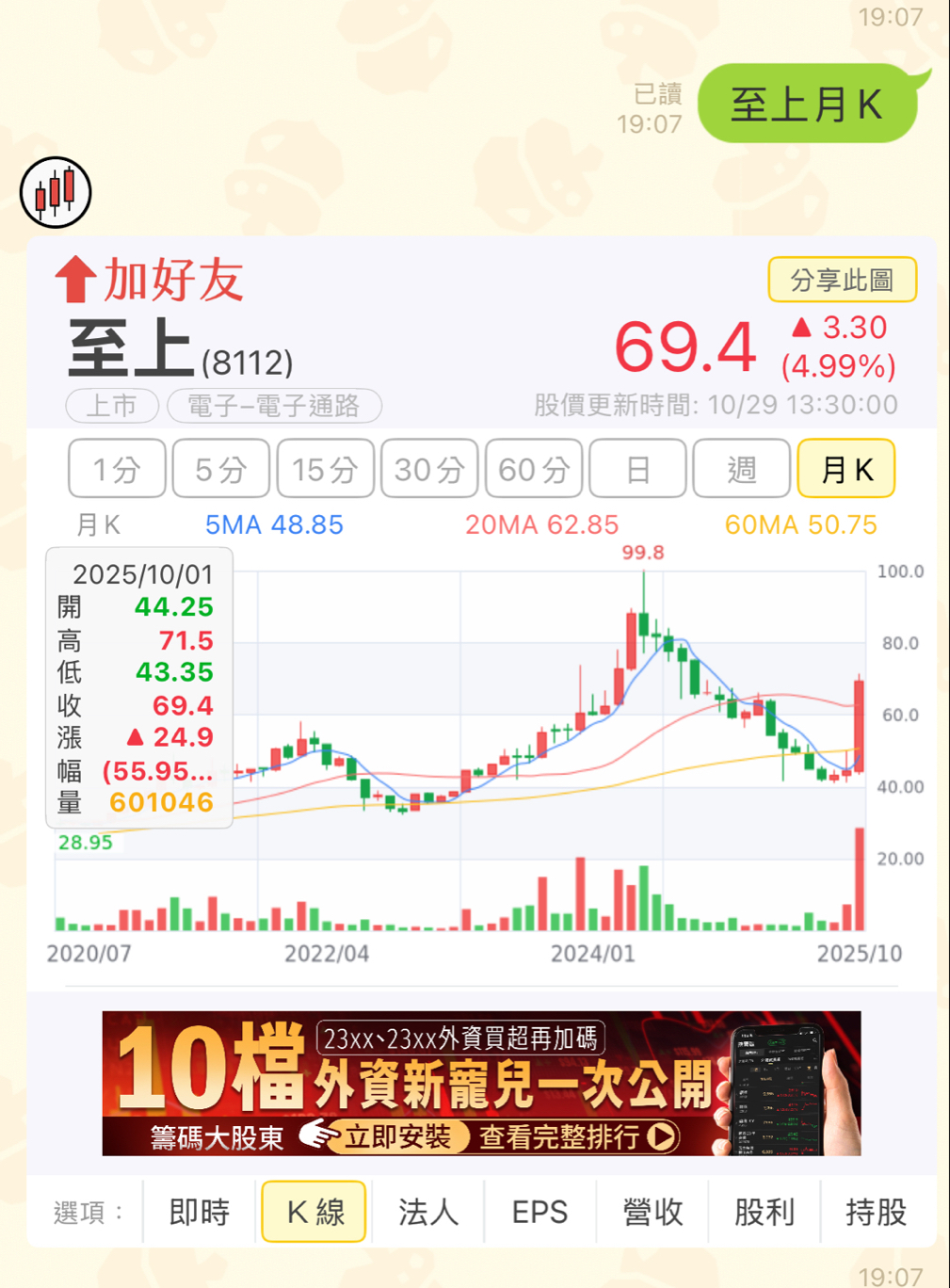The image size is (950, 1288).
Task: Share this chart via 分享此圖
Action: [x=842, y=280]
